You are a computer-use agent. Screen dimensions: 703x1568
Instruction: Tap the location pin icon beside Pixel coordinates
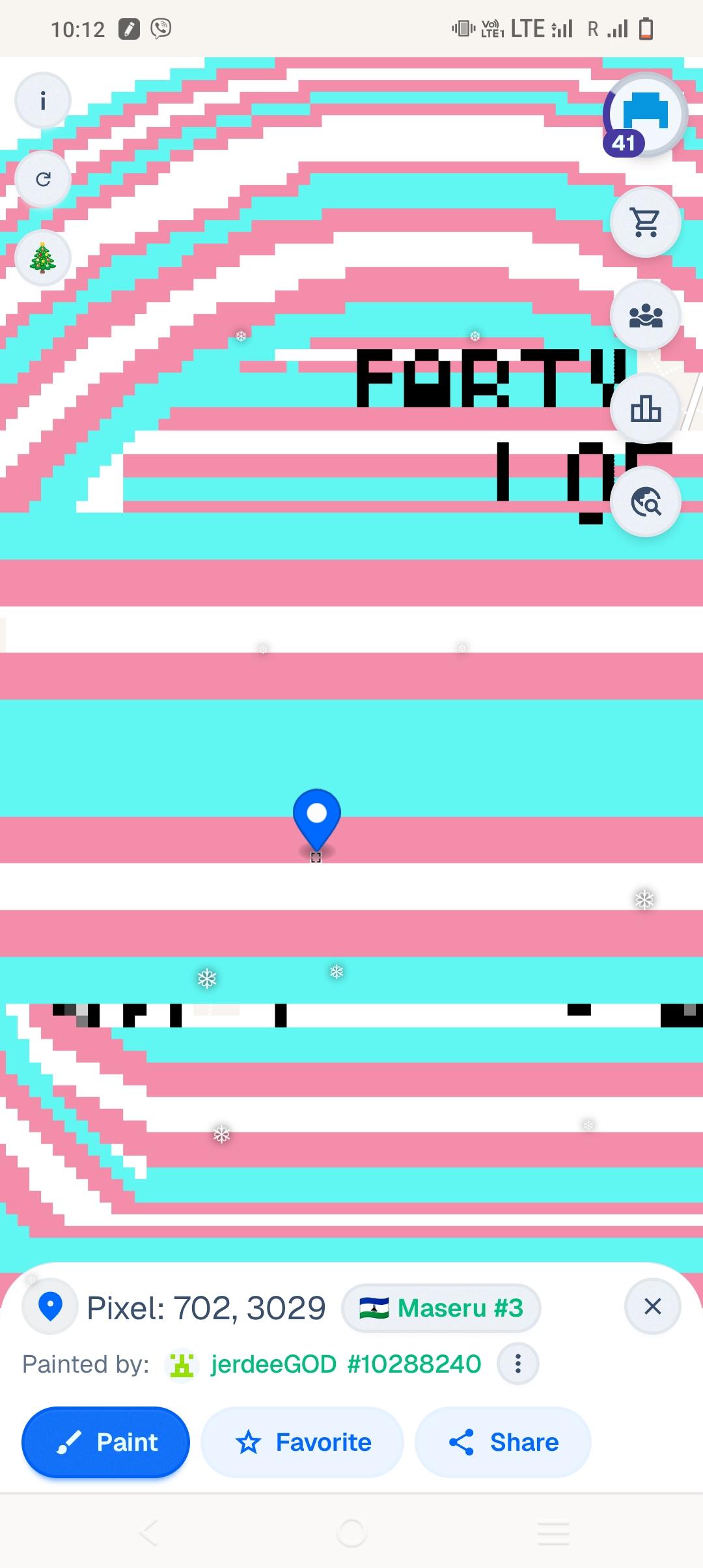pyautogui.click(x=50, y=1306)
